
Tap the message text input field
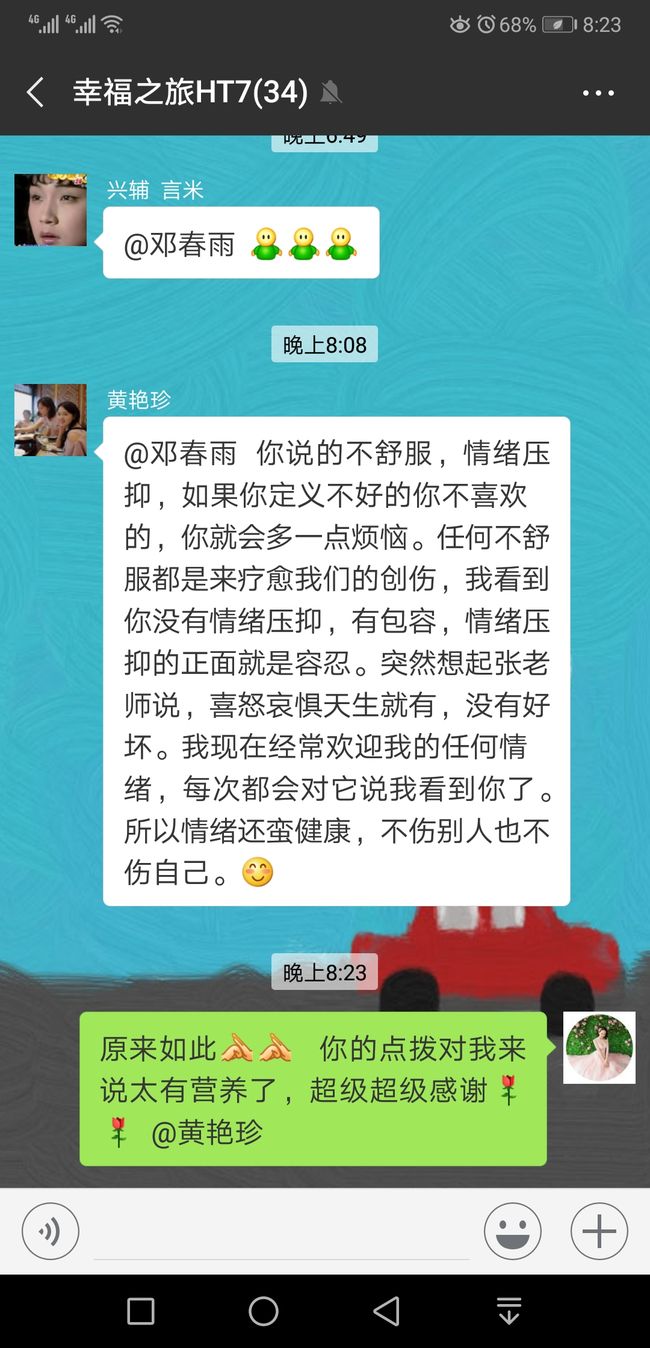point(281,1231)
